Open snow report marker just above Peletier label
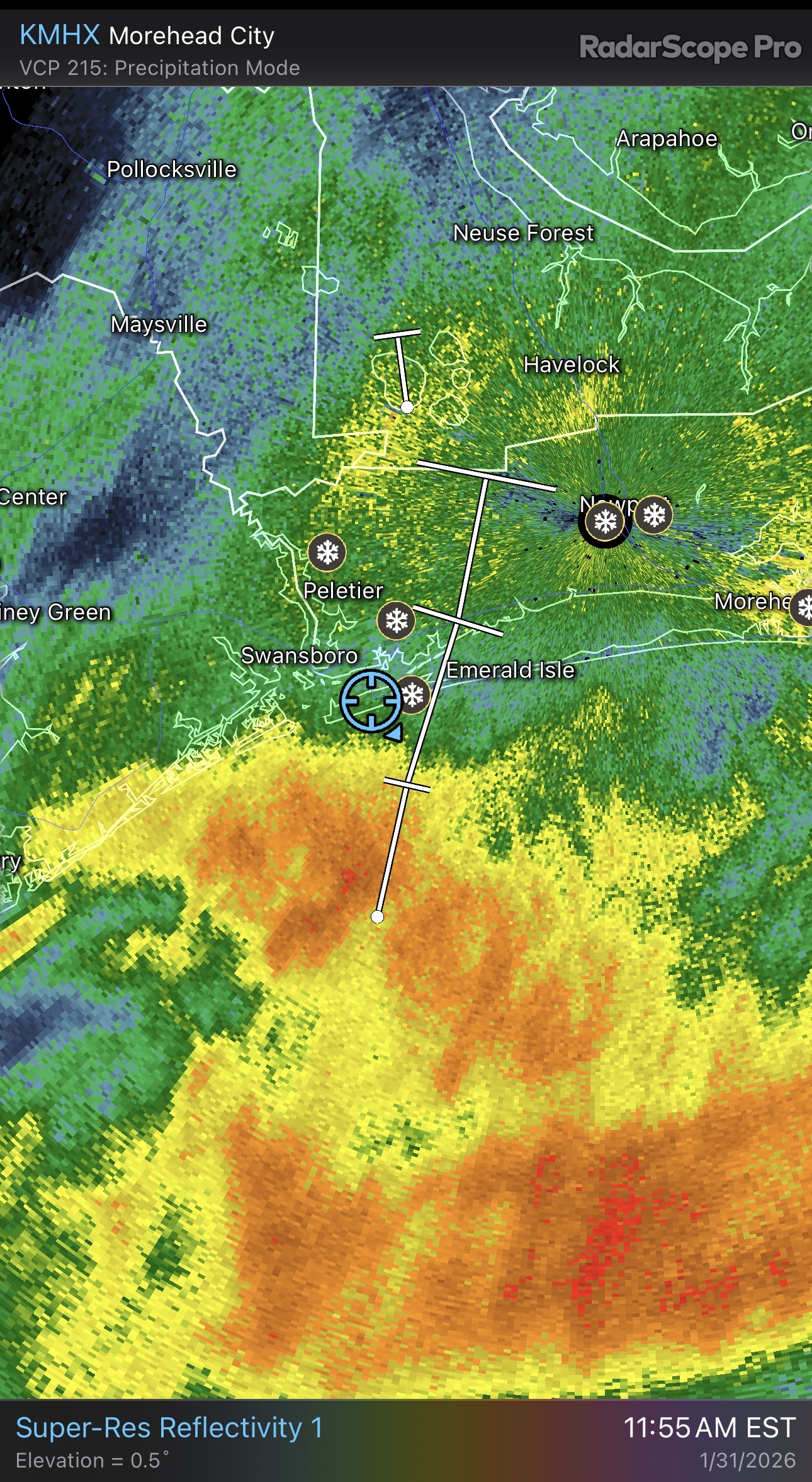 click(x=327, y=552)
